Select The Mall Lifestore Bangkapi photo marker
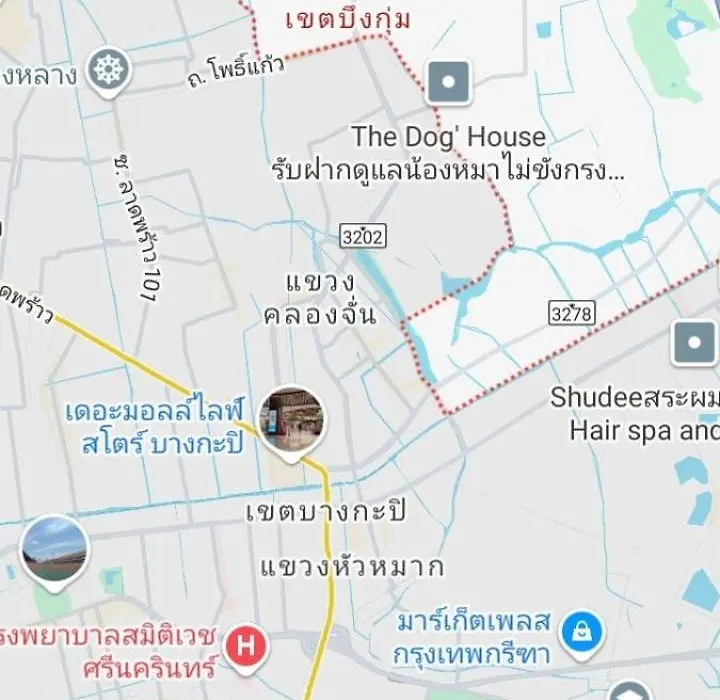Image resolution: width=720 pixels, height=700 pixels. 291,420
